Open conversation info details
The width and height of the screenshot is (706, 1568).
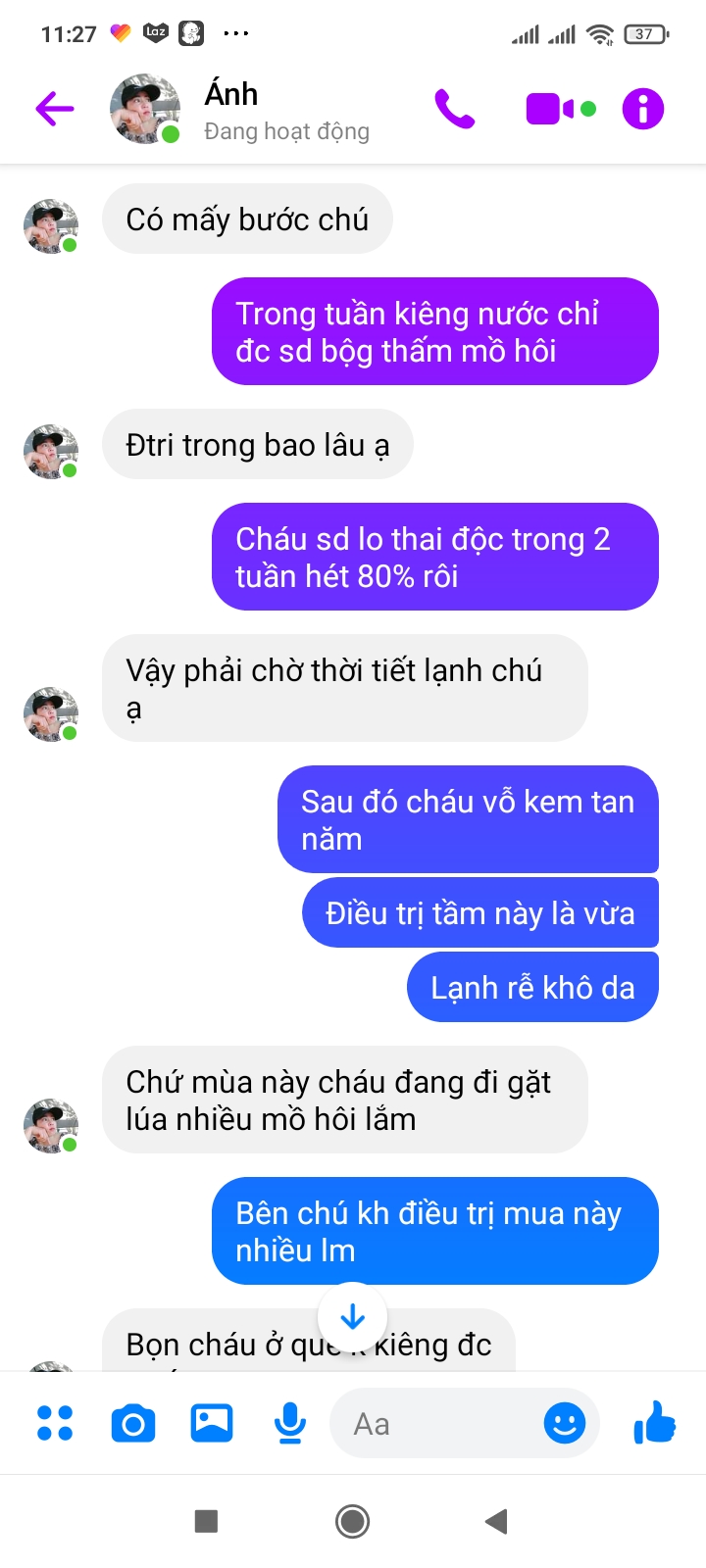tap(643, 109)
